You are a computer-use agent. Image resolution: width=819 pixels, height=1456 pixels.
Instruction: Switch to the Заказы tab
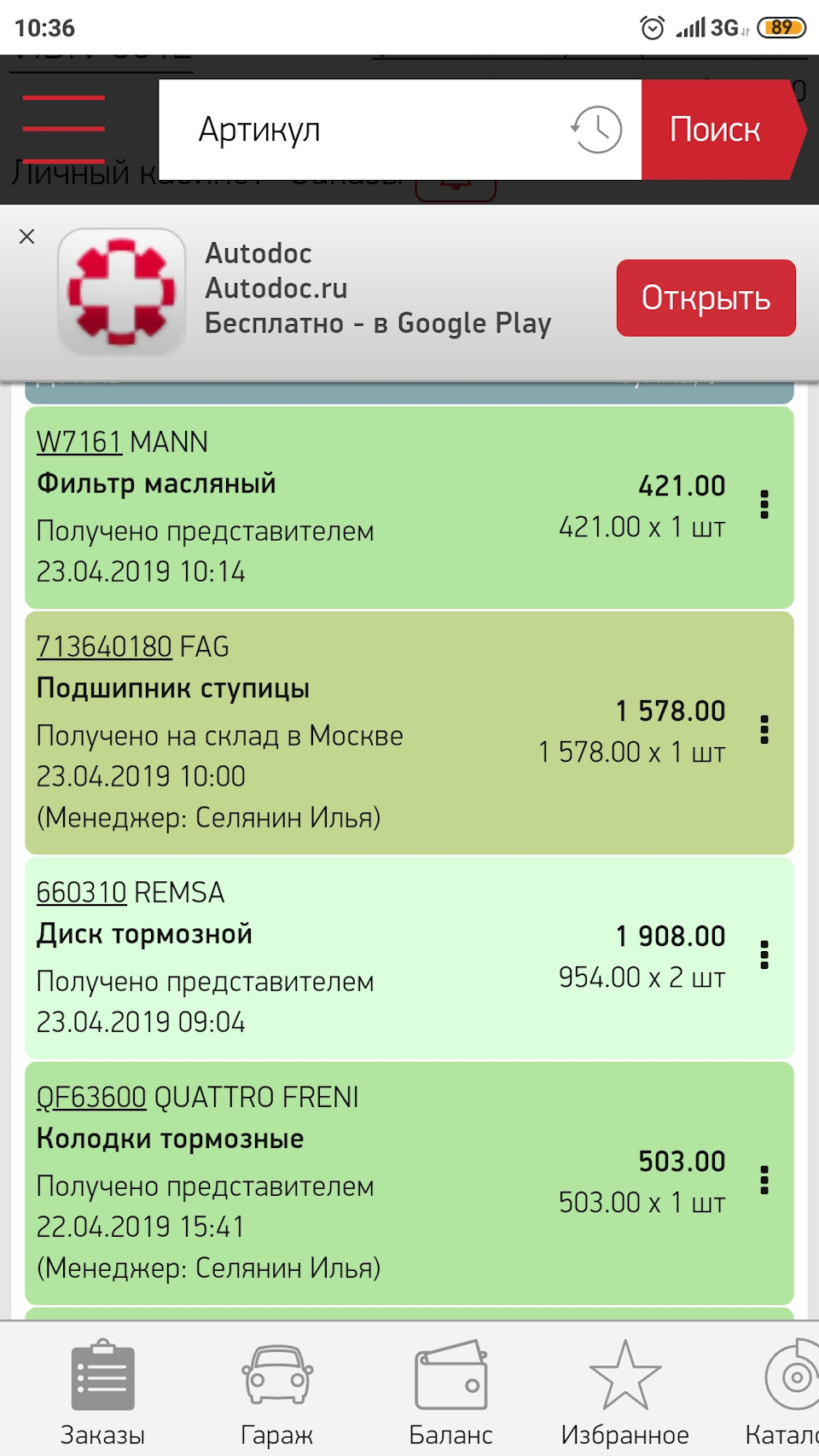coord(102,1392)
